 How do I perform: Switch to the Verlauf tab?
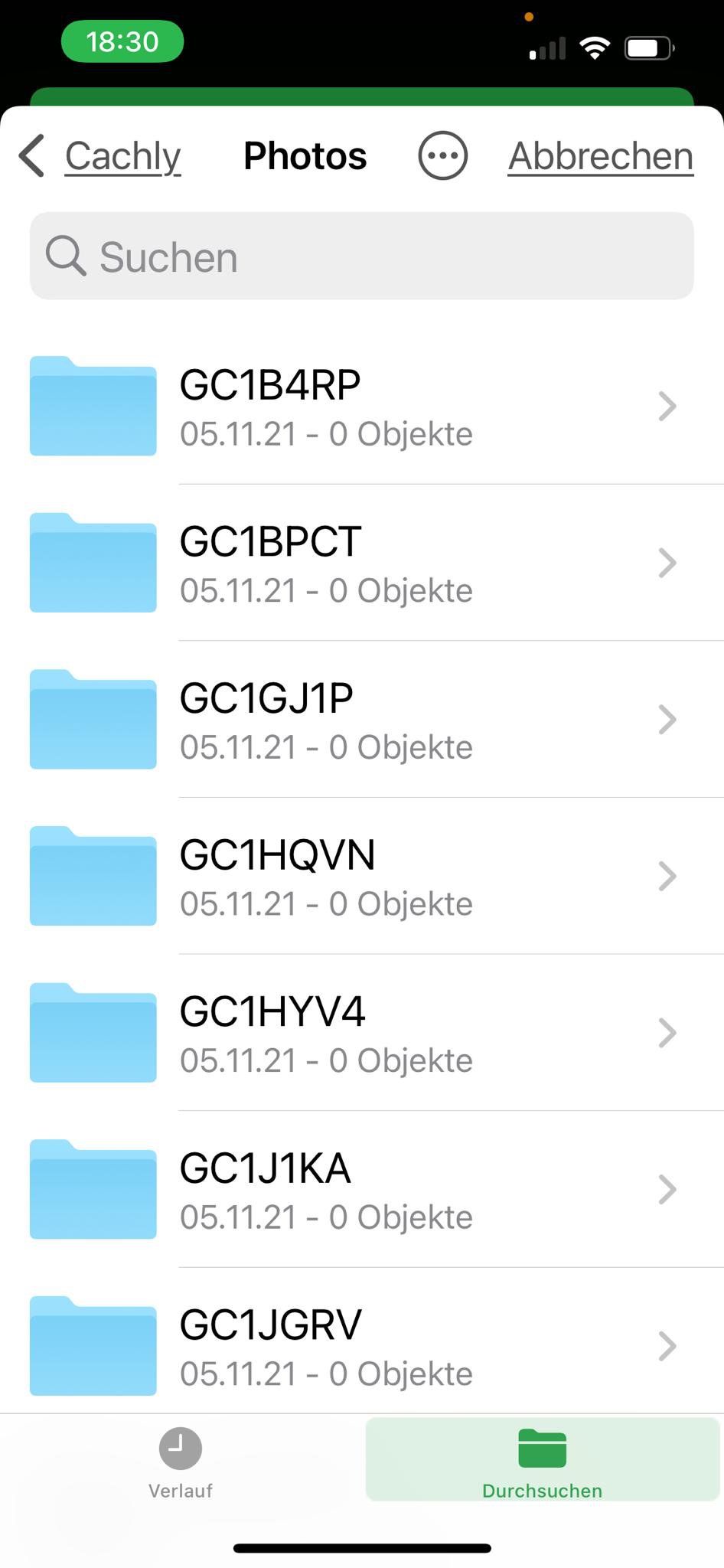point(181,1462)
